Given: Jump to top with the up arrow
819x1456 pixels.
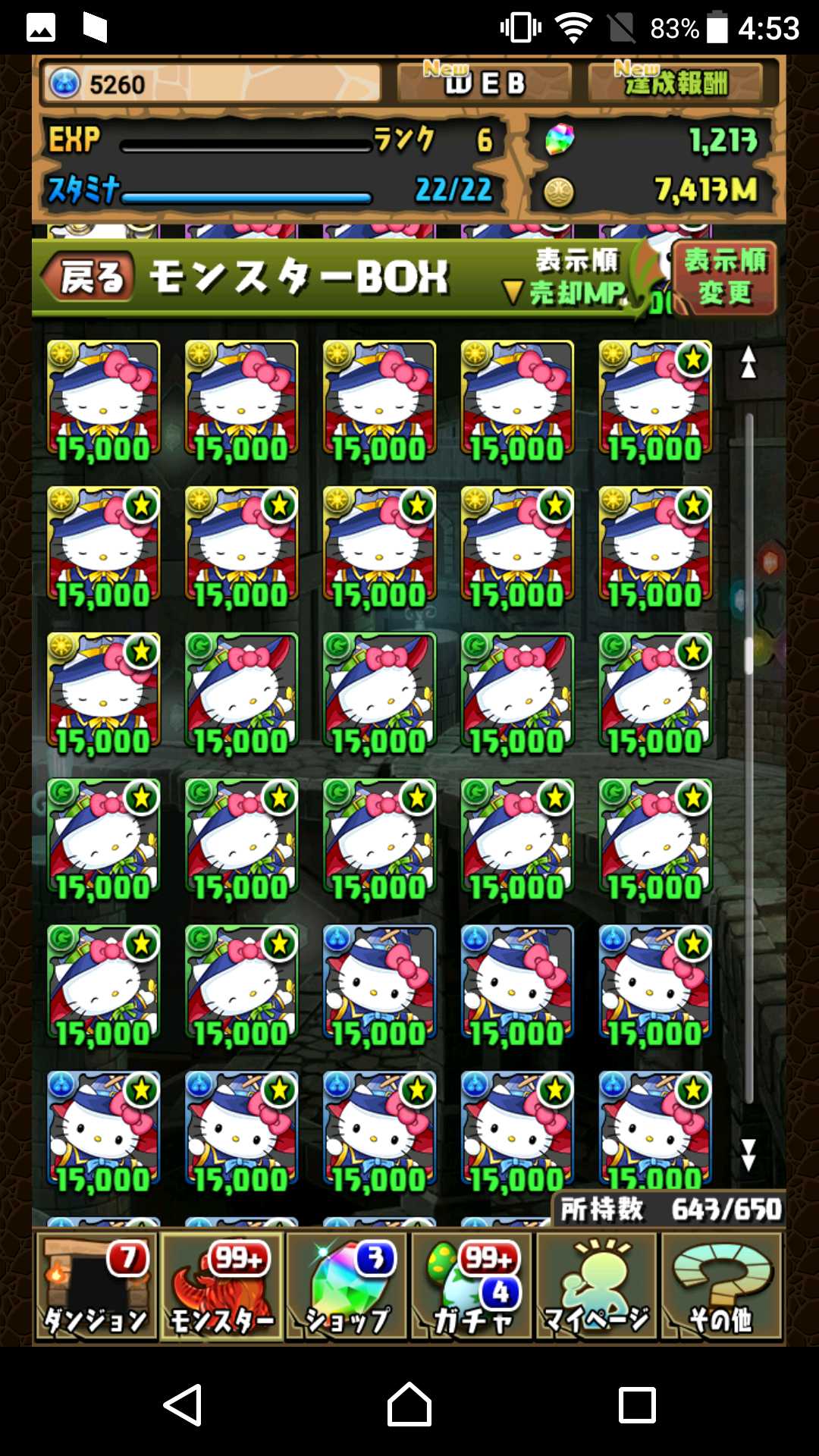Looking at the screenshot, I should 748,362.
